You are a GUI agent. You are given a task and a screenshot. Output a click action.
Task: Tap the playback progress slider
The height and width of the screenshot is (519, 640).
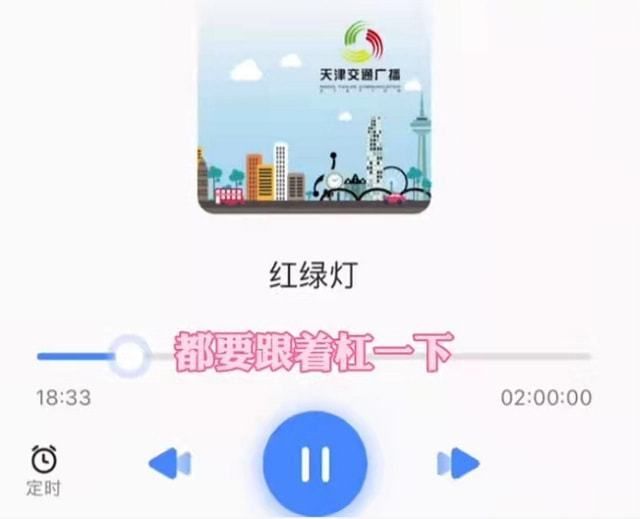click(x=128, y=355)
